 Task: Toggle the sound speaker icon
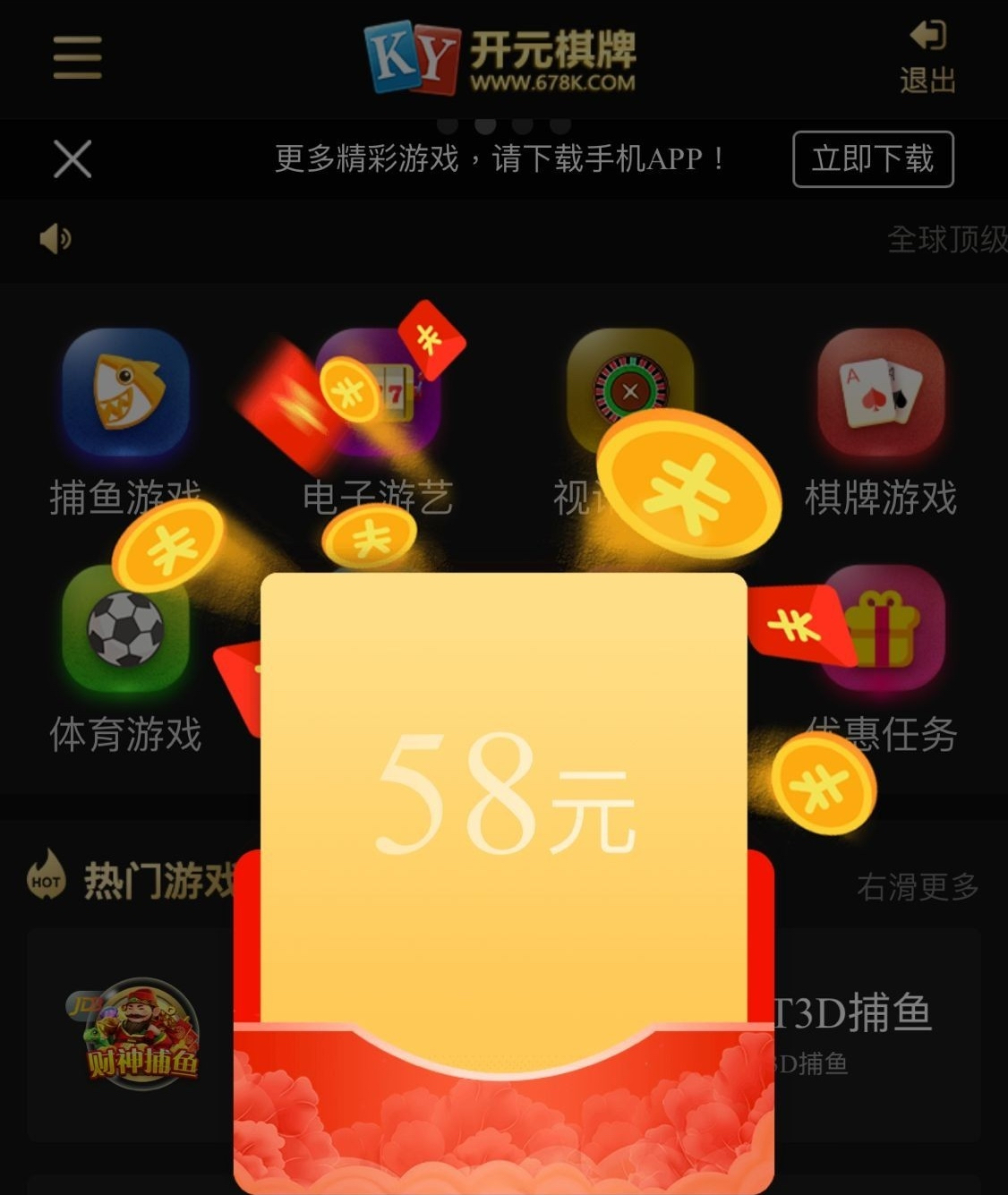pyautogui.click(x=55, y=239)
